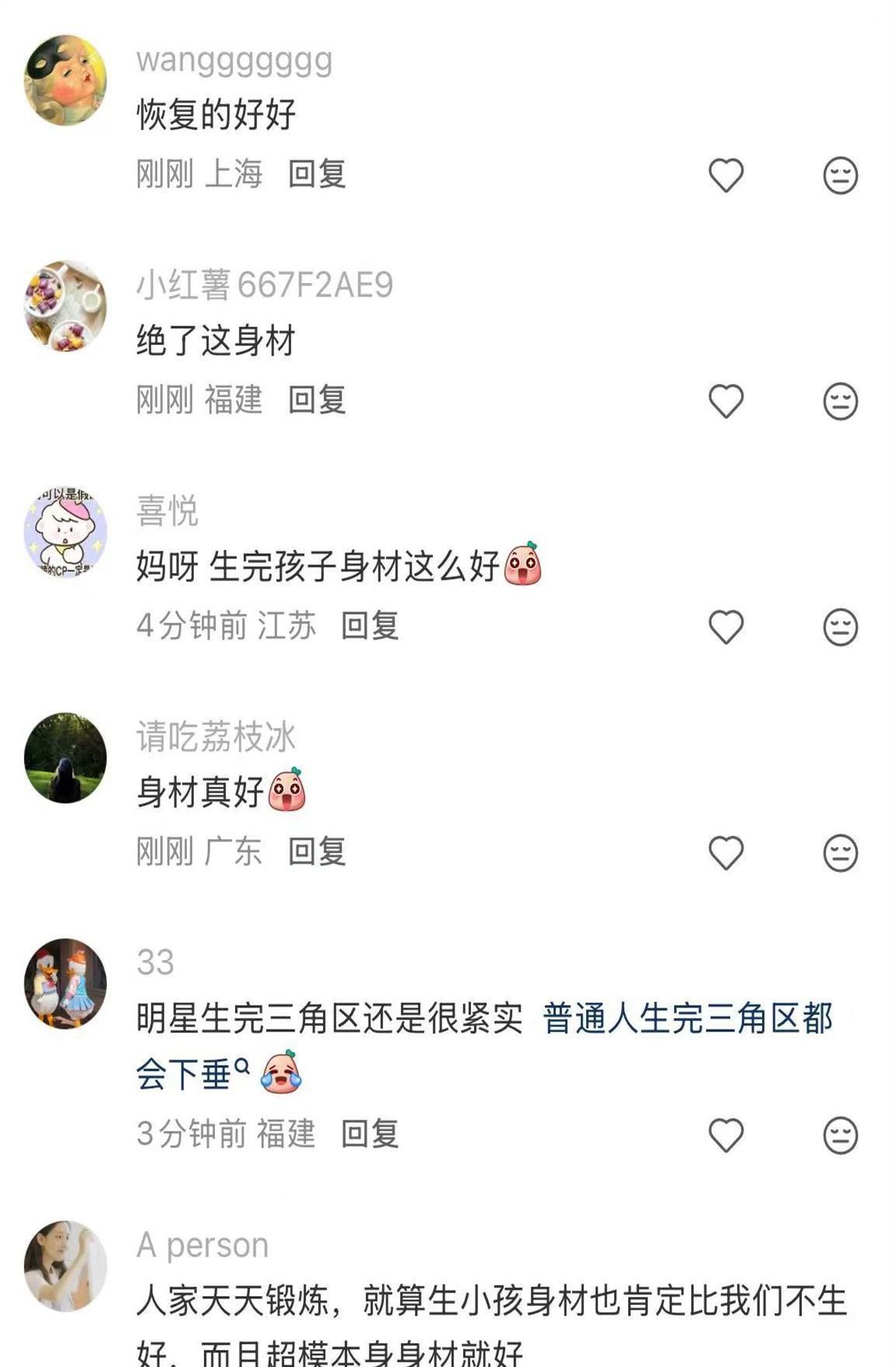The image size is (896, 1367).
Task: Like wangggggggg's comment
Action: [726, 175]
